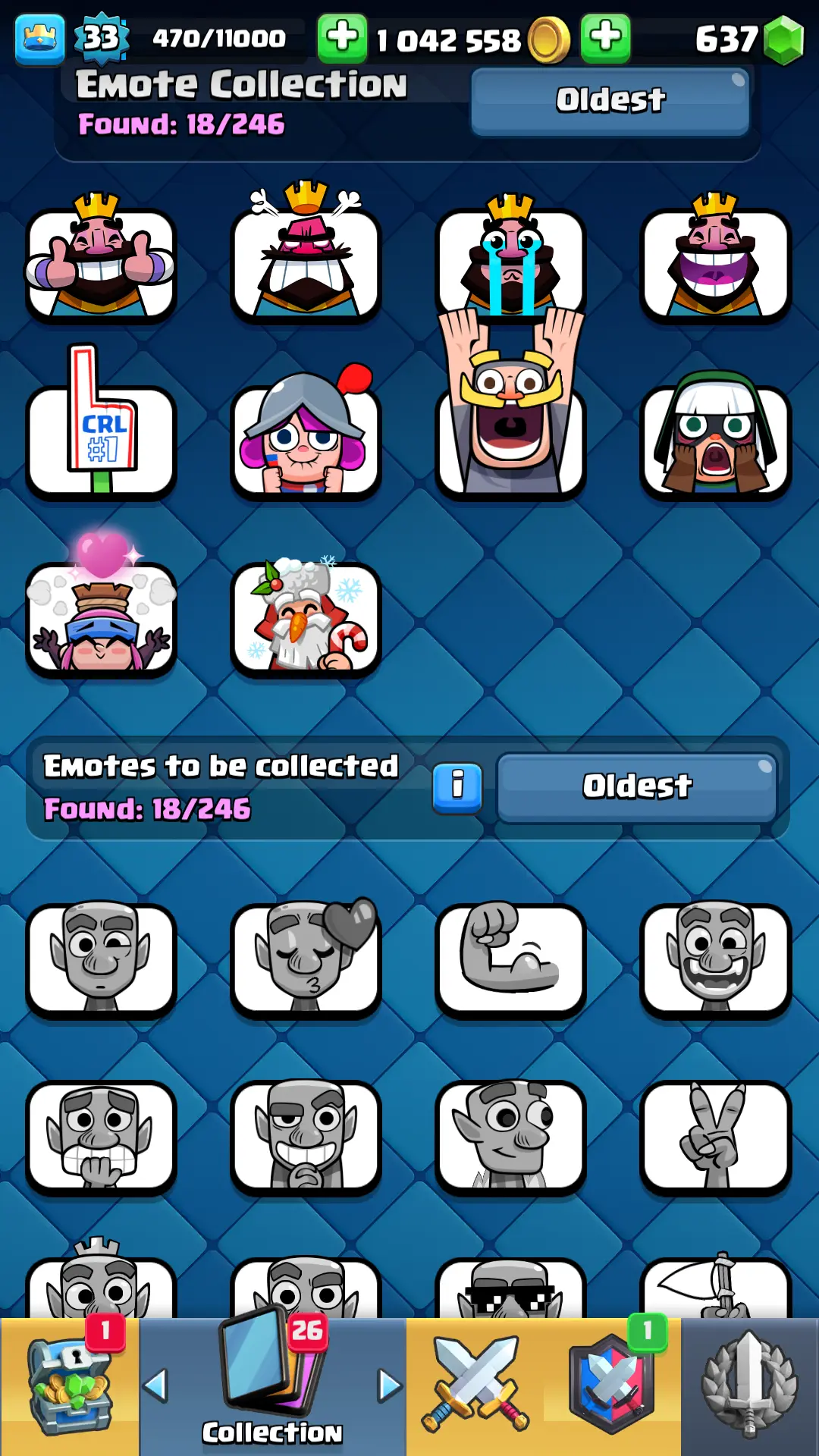819x1456 pixels.
Task: View the locked flexing arm emote
Action: coord(510,957)
